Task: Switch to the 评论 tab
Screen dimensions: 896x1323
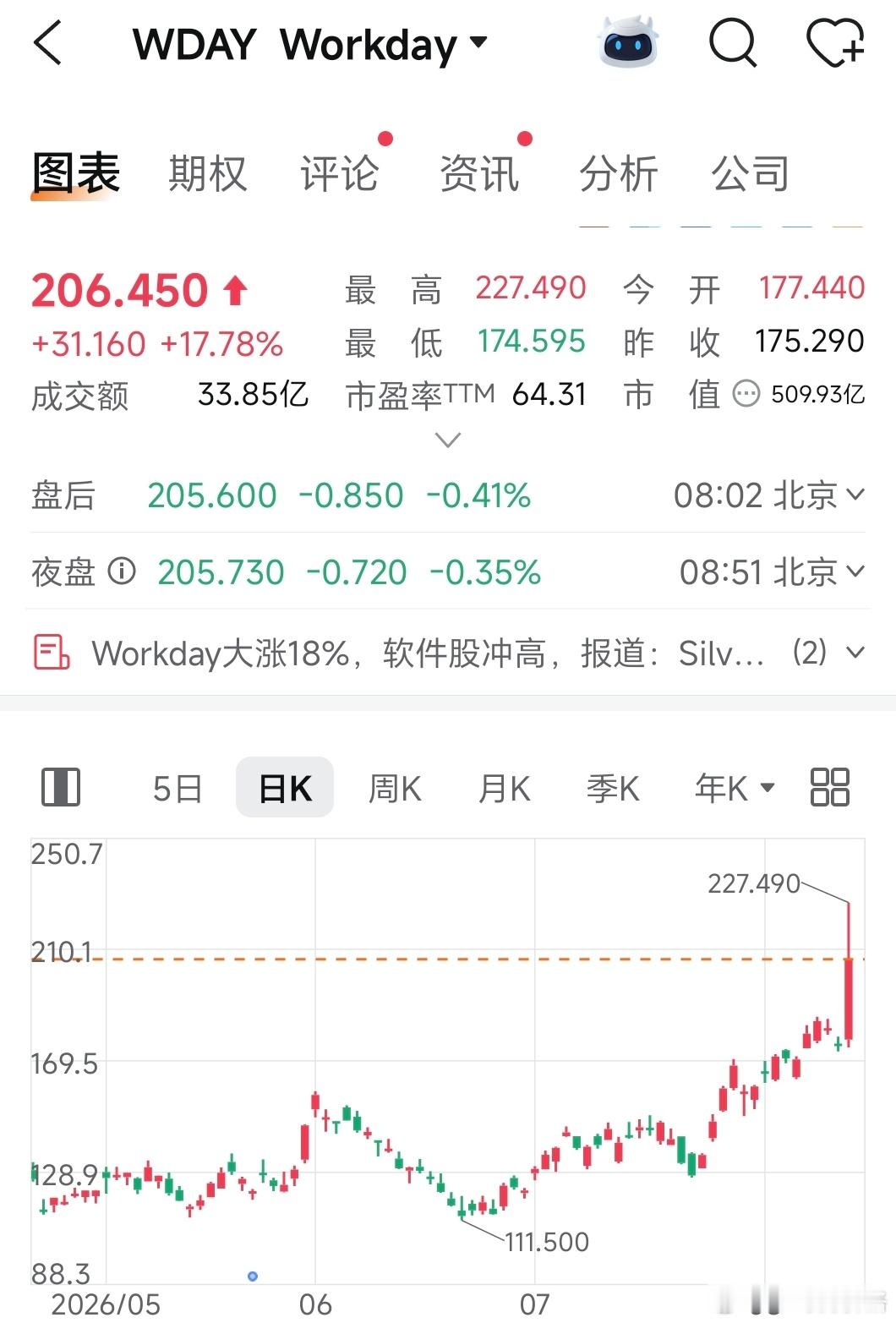Action: click(340, 173)
